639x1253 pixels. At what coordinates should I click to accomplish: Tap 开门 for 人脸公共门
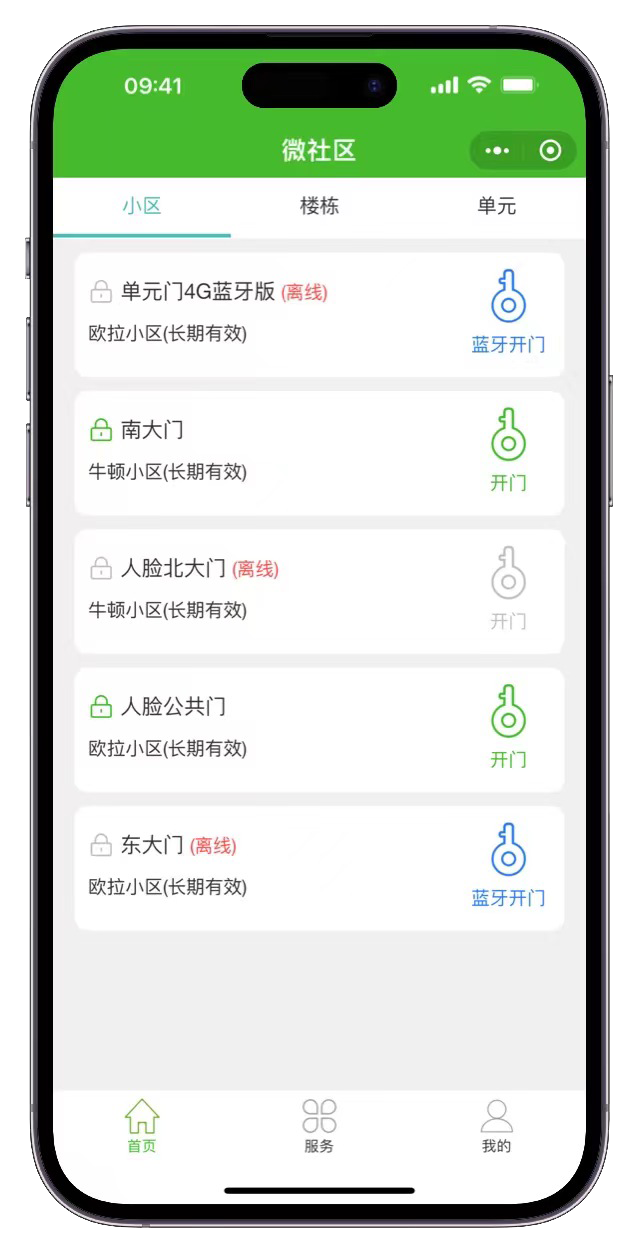(x=508, y=727)
